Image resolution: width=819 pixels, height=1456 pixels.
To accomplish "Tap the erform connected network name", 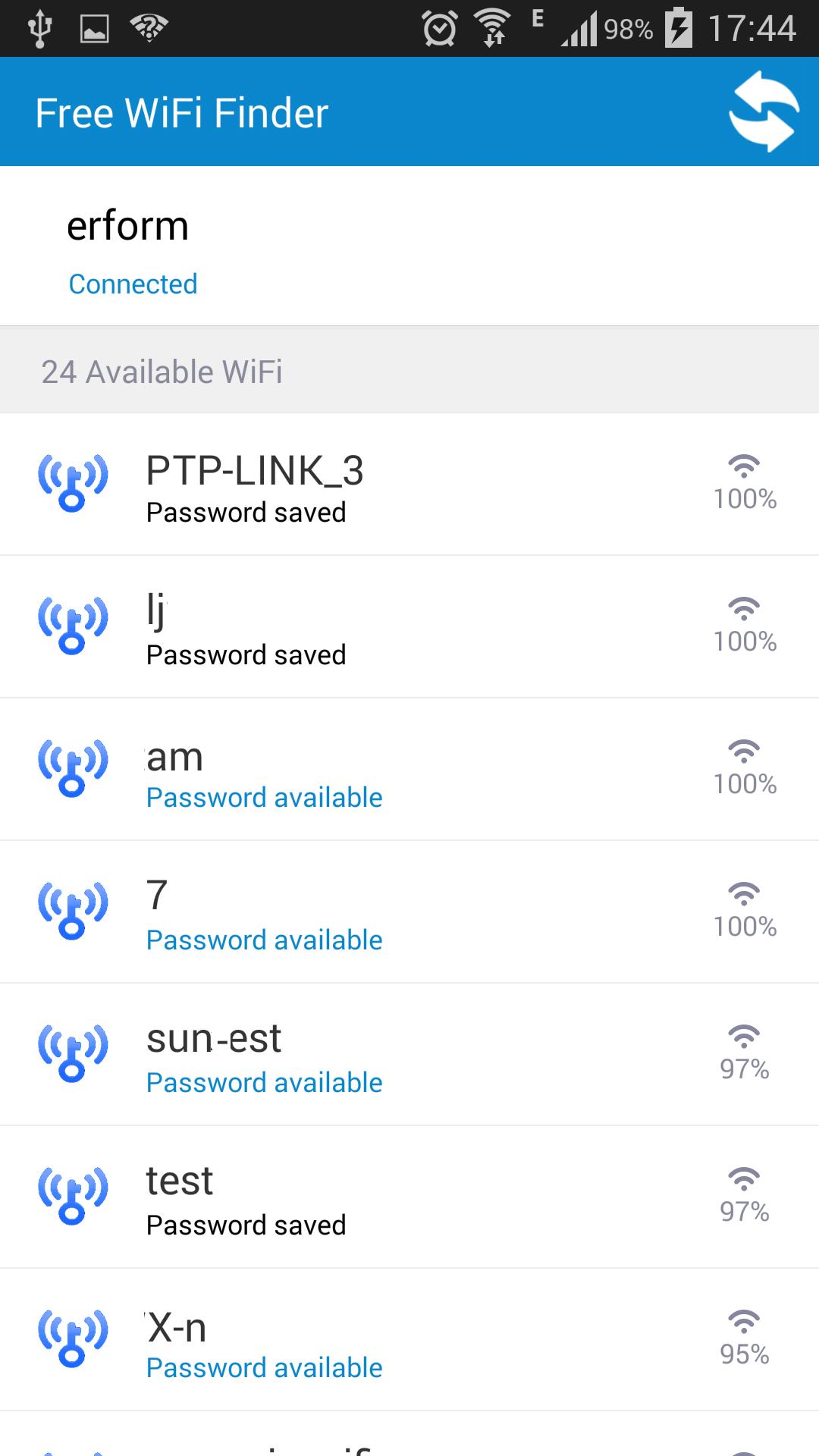I will (x=127, y=226).
